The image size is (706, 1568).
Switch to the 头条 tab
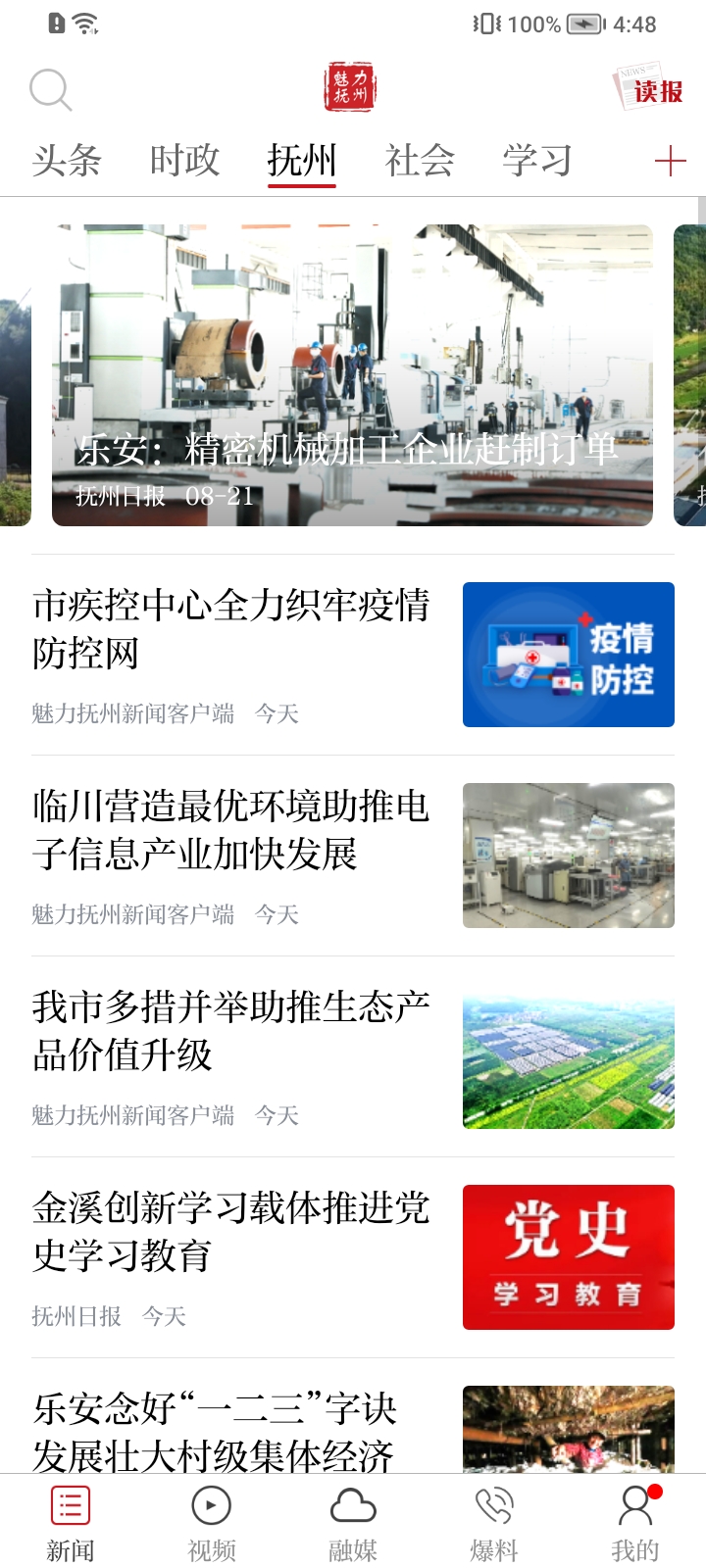point(67,160)
